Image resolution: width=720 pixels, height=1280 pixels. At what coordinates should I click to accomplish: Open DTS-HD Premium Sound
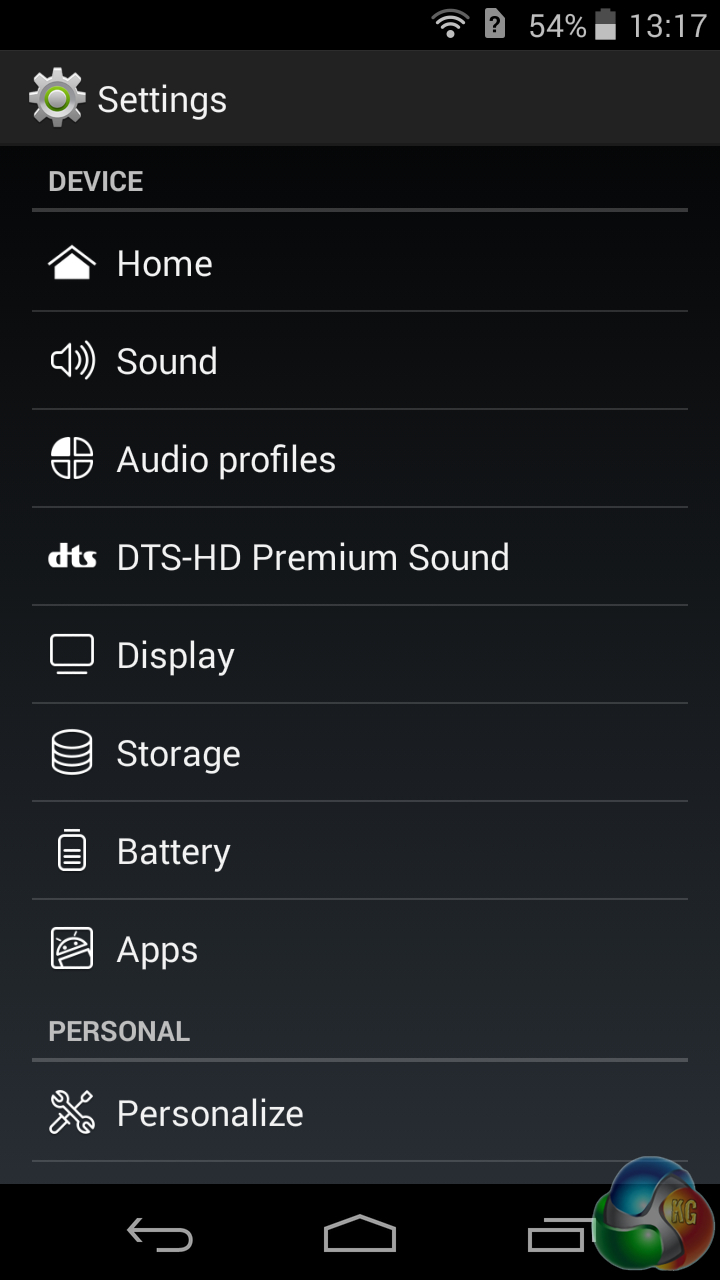[x=360, y=557]
